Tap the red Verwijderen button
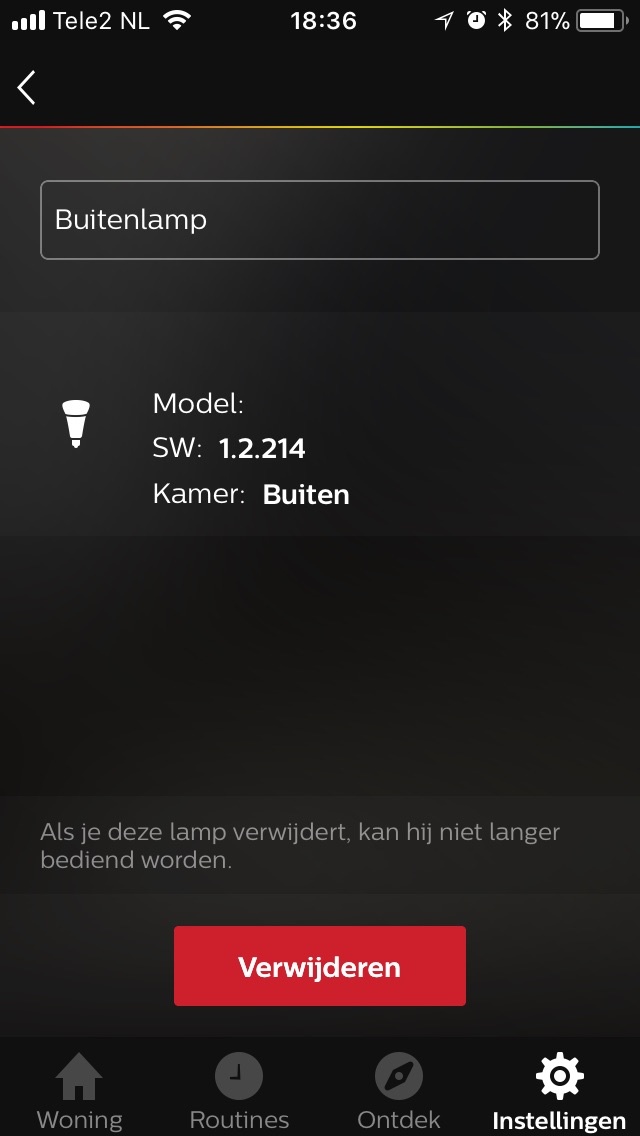 (320, 966)
